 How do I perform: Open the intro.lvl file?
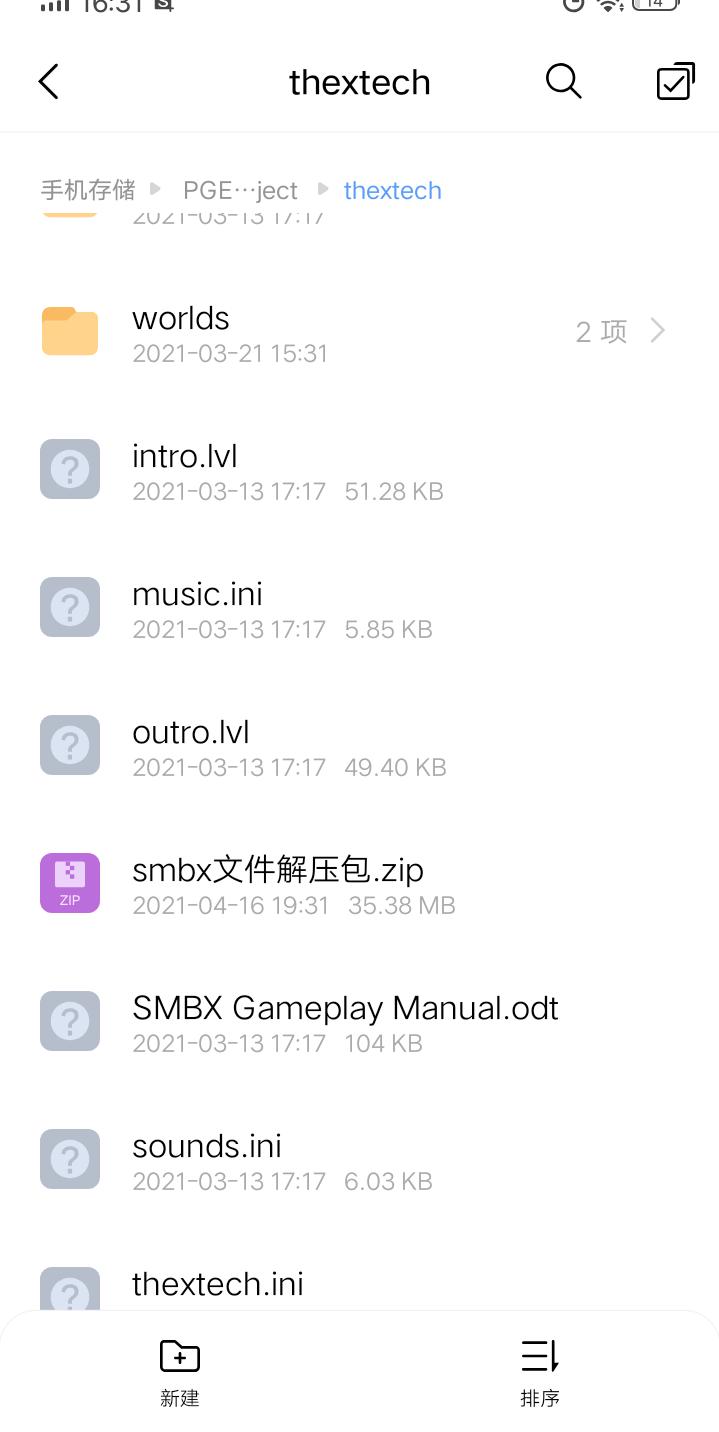click(359, 470)
